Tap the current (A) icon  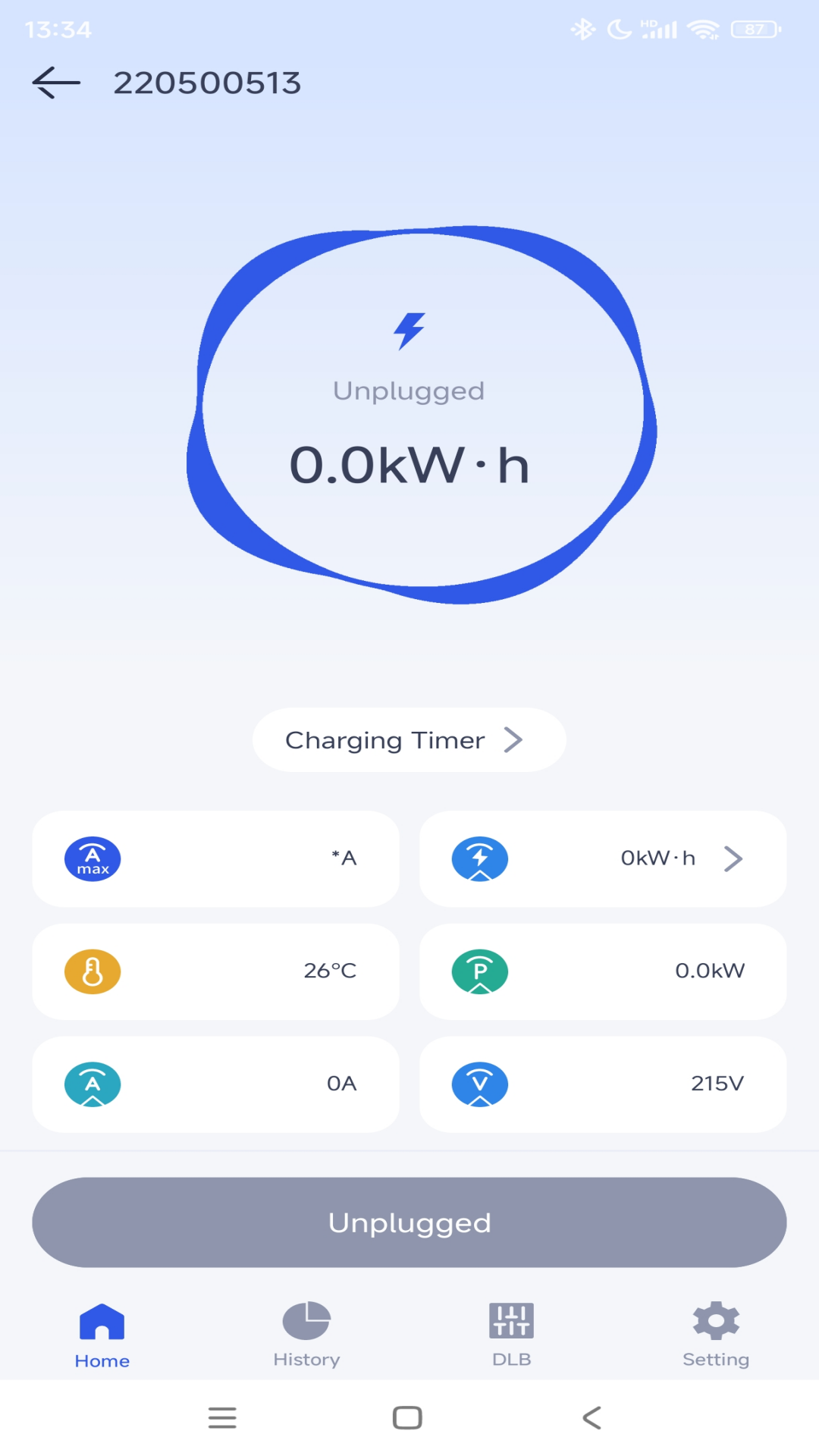(x=93, y=1084)
